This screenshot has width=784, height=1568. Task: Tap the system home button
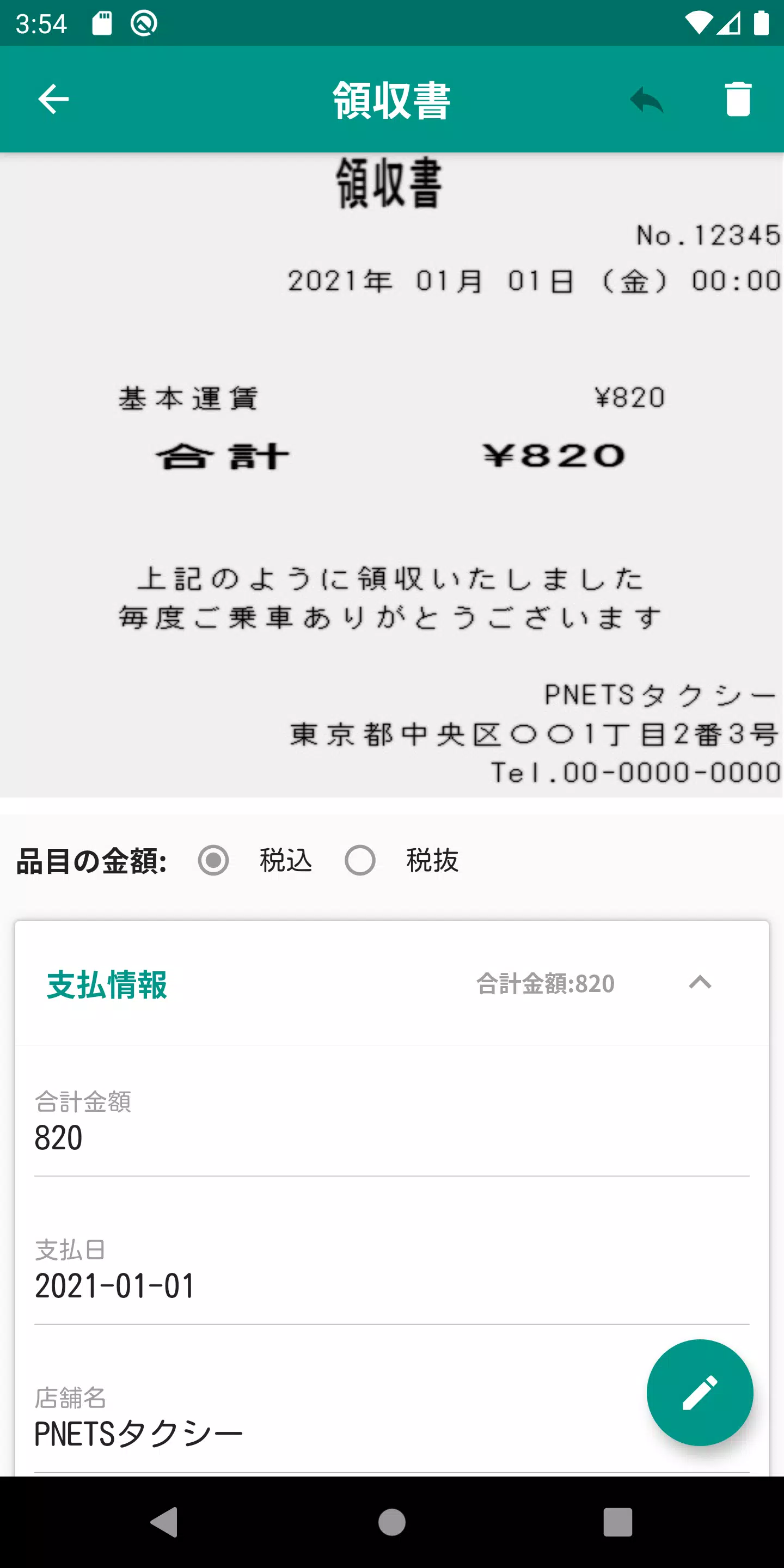(x=392, y=1522)
